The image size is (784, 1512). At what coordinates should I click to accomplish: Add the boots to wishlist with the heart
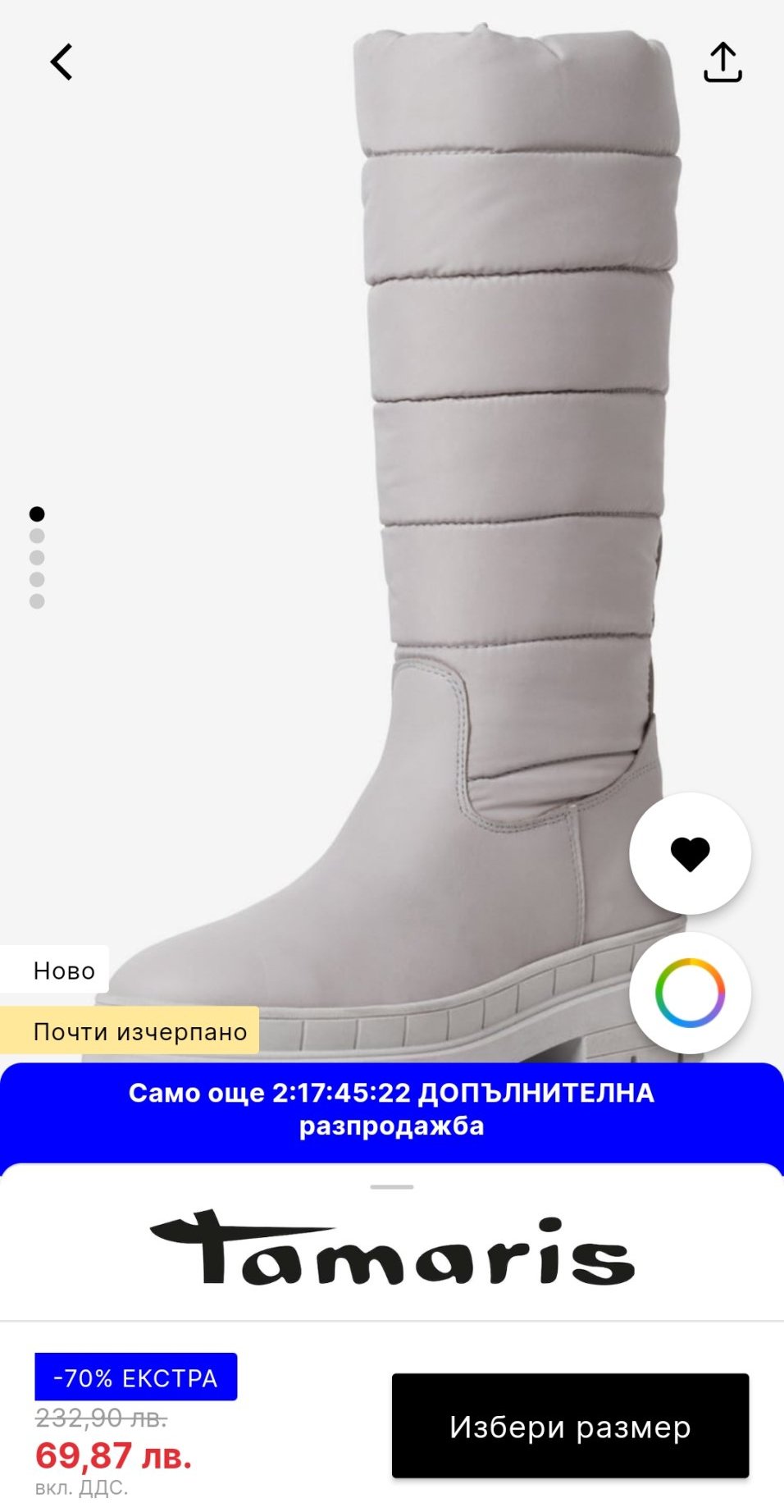(x=690, y=853)
